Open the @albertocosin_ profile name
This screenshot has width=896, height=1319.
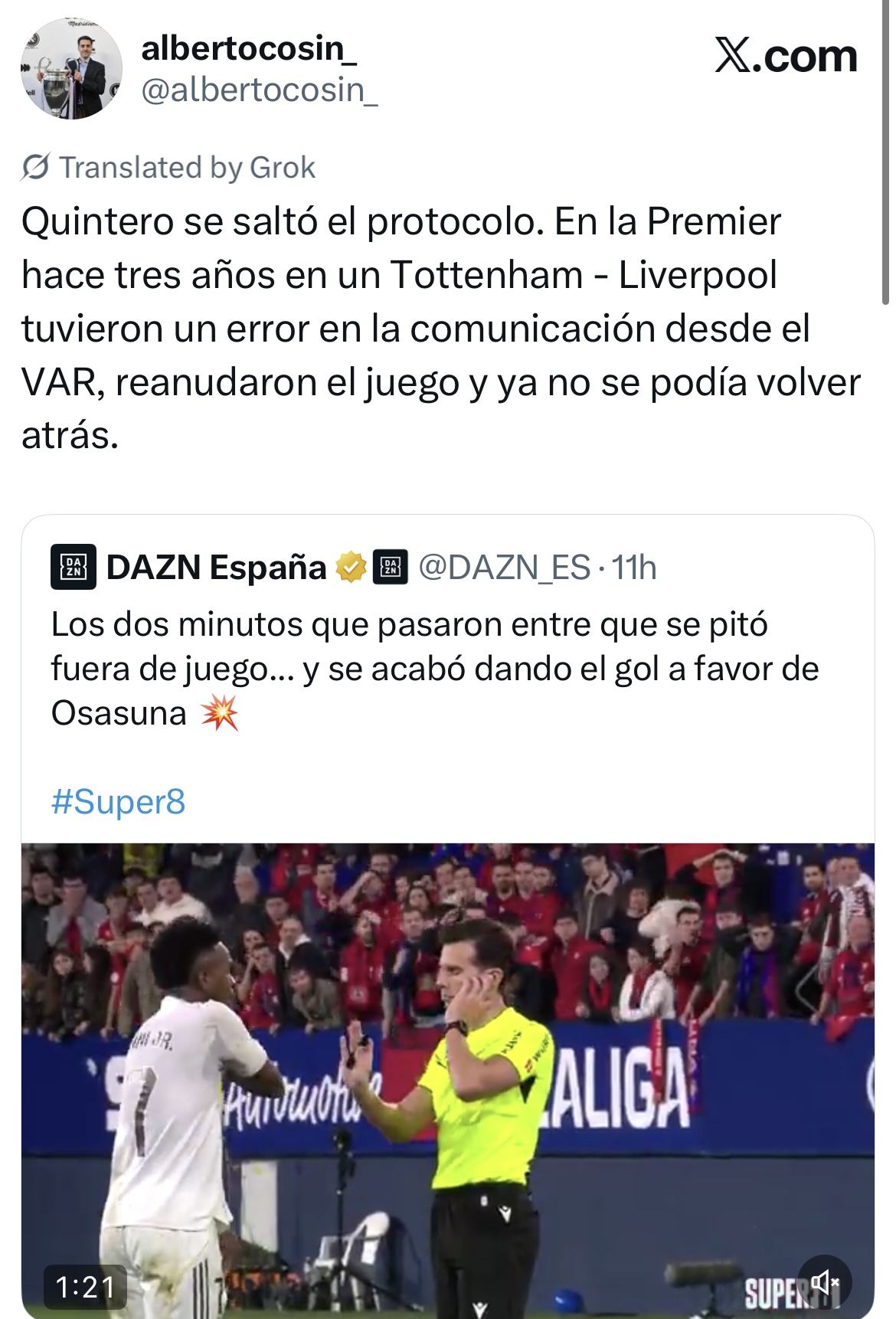[248, 49]
